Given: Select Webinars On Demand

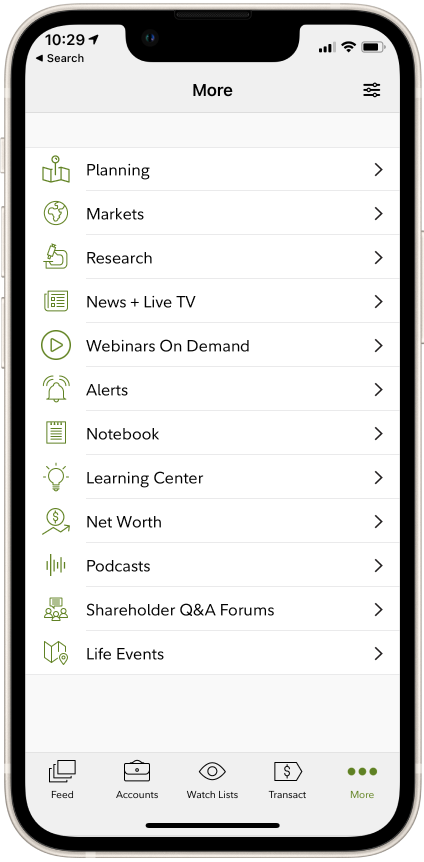Looking at the screenshot, I should tap(212, 346).
